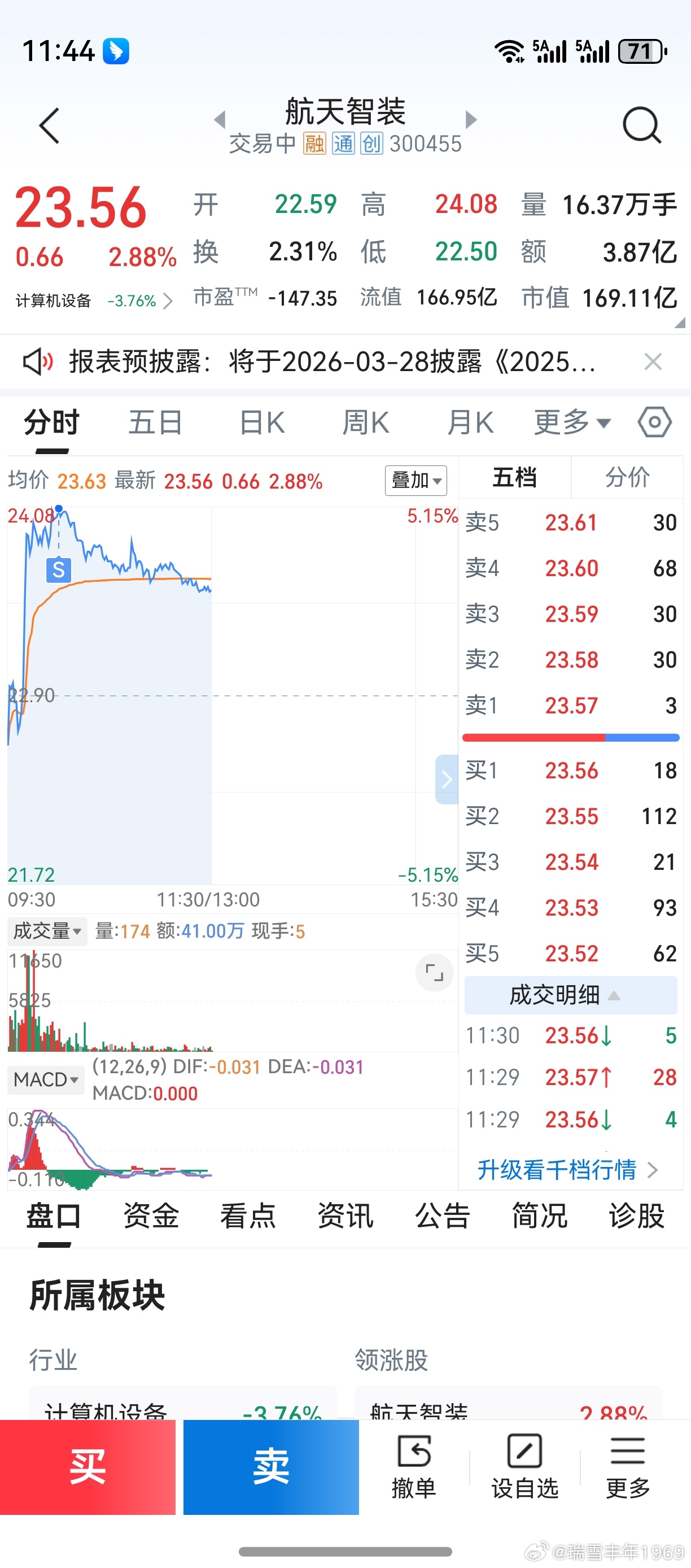The width and height of the screenshot is (691, 1568).
Task: Close the 报表预披露 announcement banner
Action: [653, 361]
